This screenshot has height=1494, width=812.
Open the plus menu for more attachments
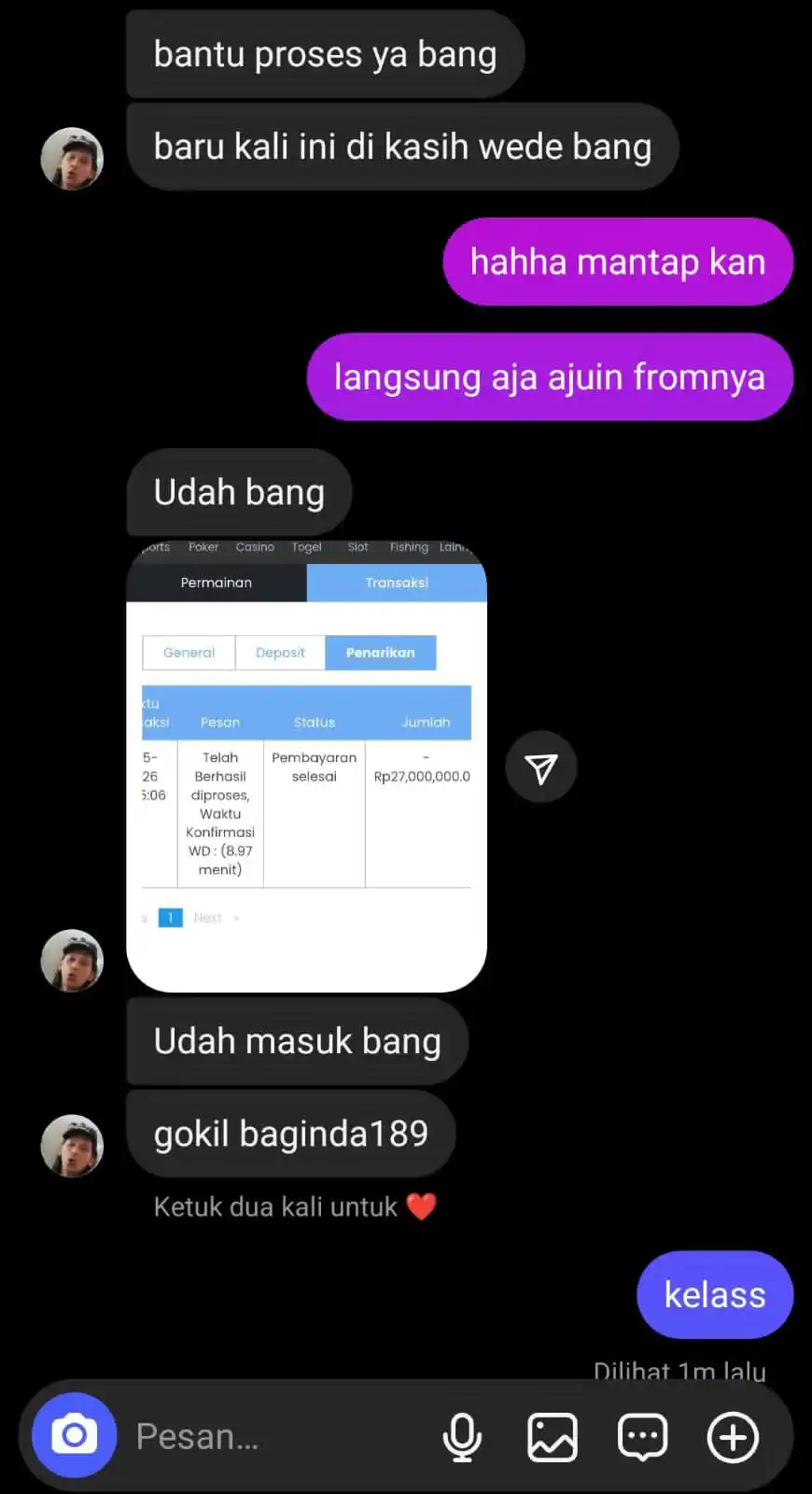[x=733, y=1437]
